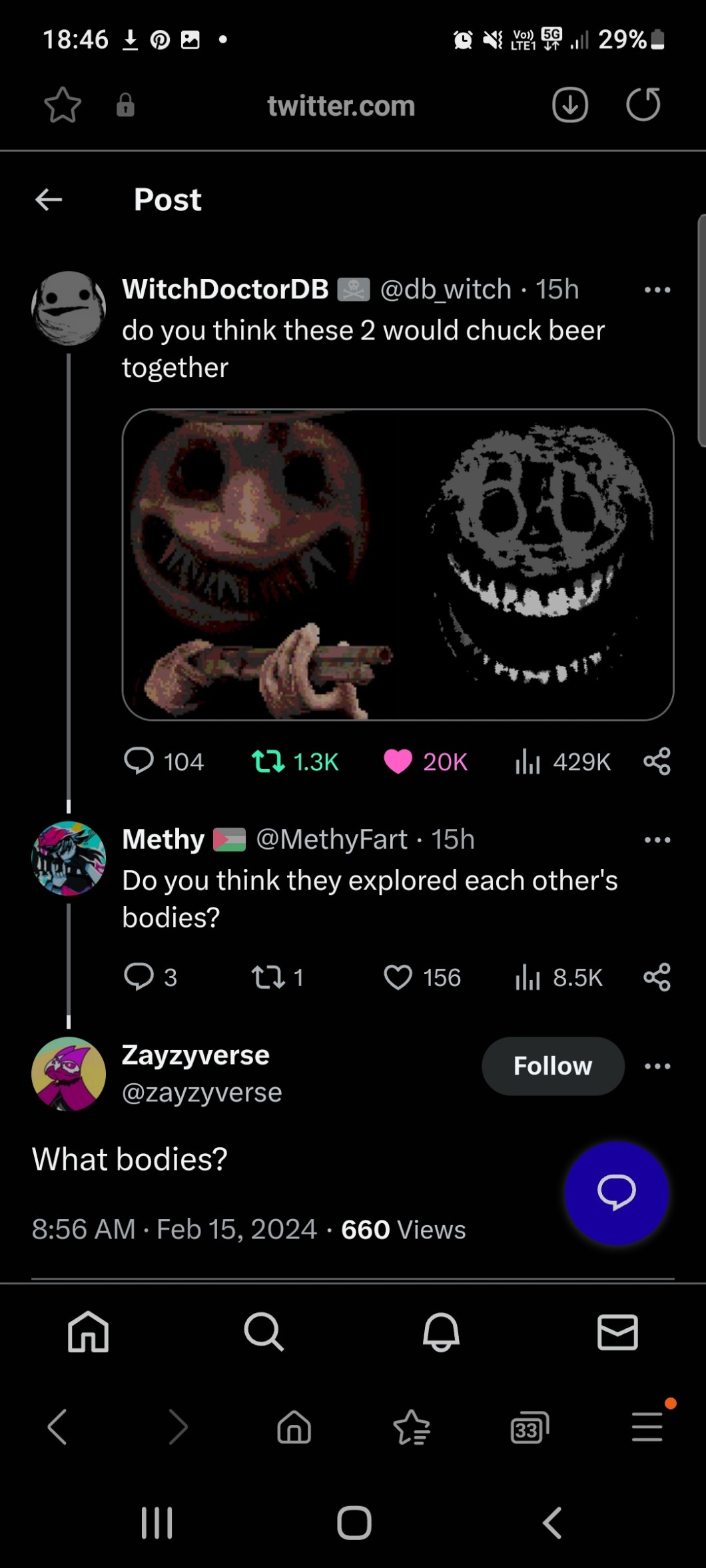The height and width of the screenshot is (1568, 706).
Task: Open Zayzyverse's profile avatar
Action: (x=69, y=1073)
